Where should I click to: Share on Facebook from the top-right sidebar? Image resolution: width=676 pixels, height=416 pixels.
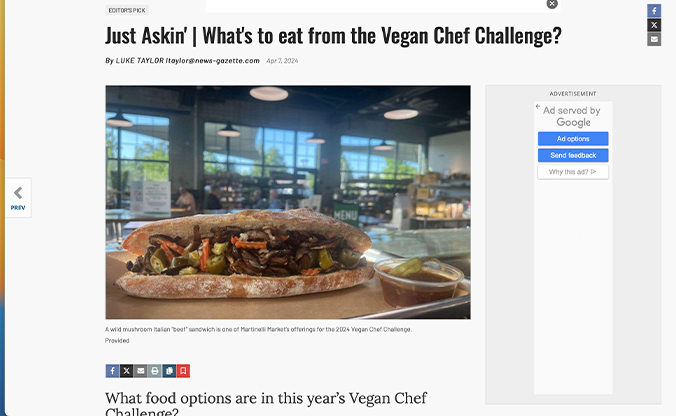(x=654, y=11)
